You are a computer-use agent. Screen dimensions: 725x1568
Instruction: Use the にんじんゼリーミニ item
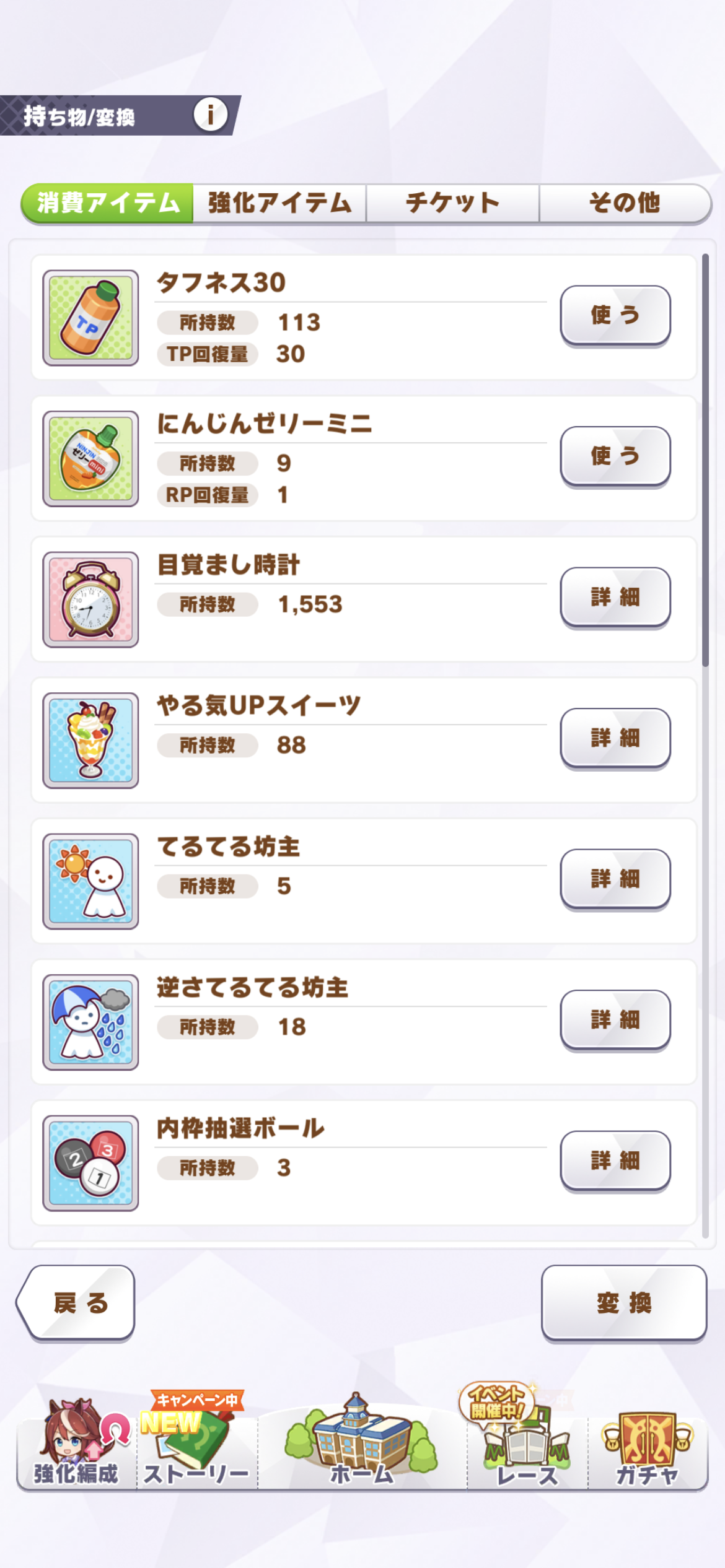click(615, 456)
